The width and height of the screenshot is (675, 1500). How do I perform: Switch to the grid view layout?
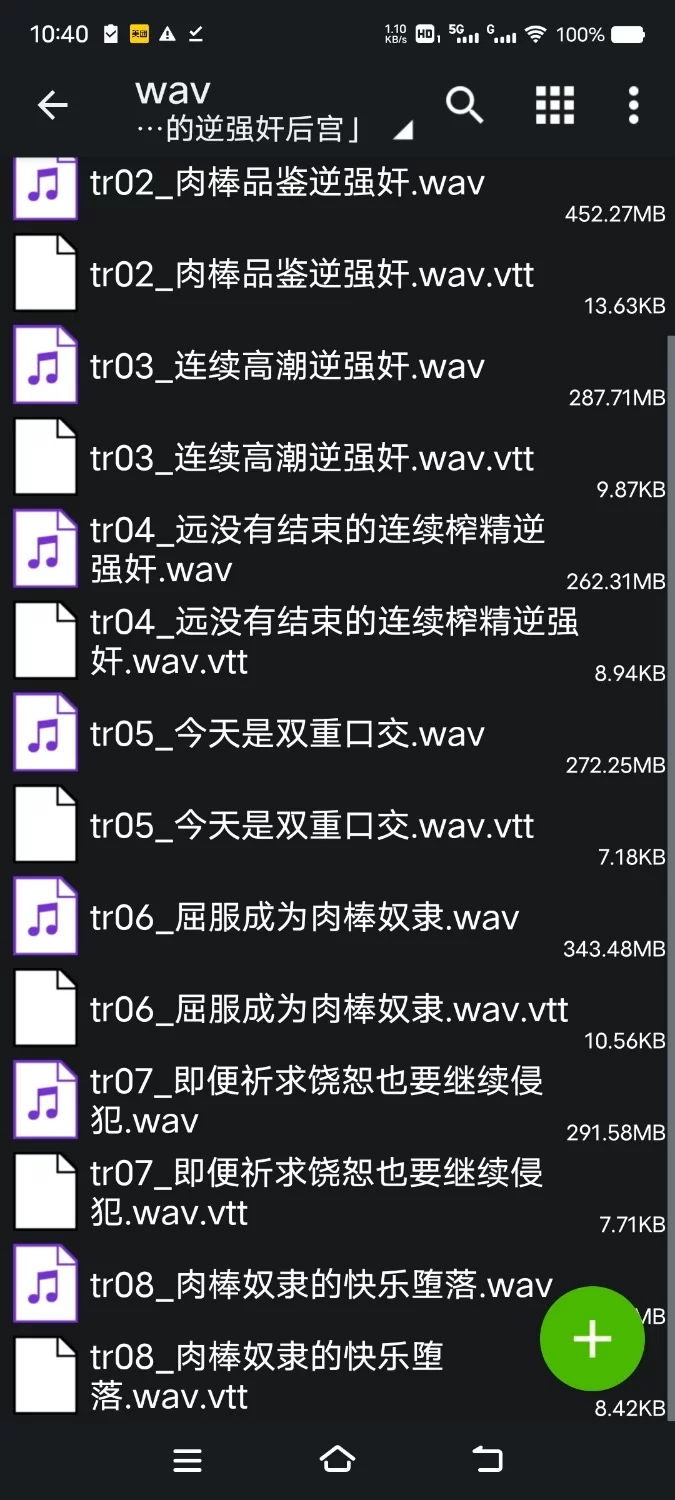(x=555, y=104)
